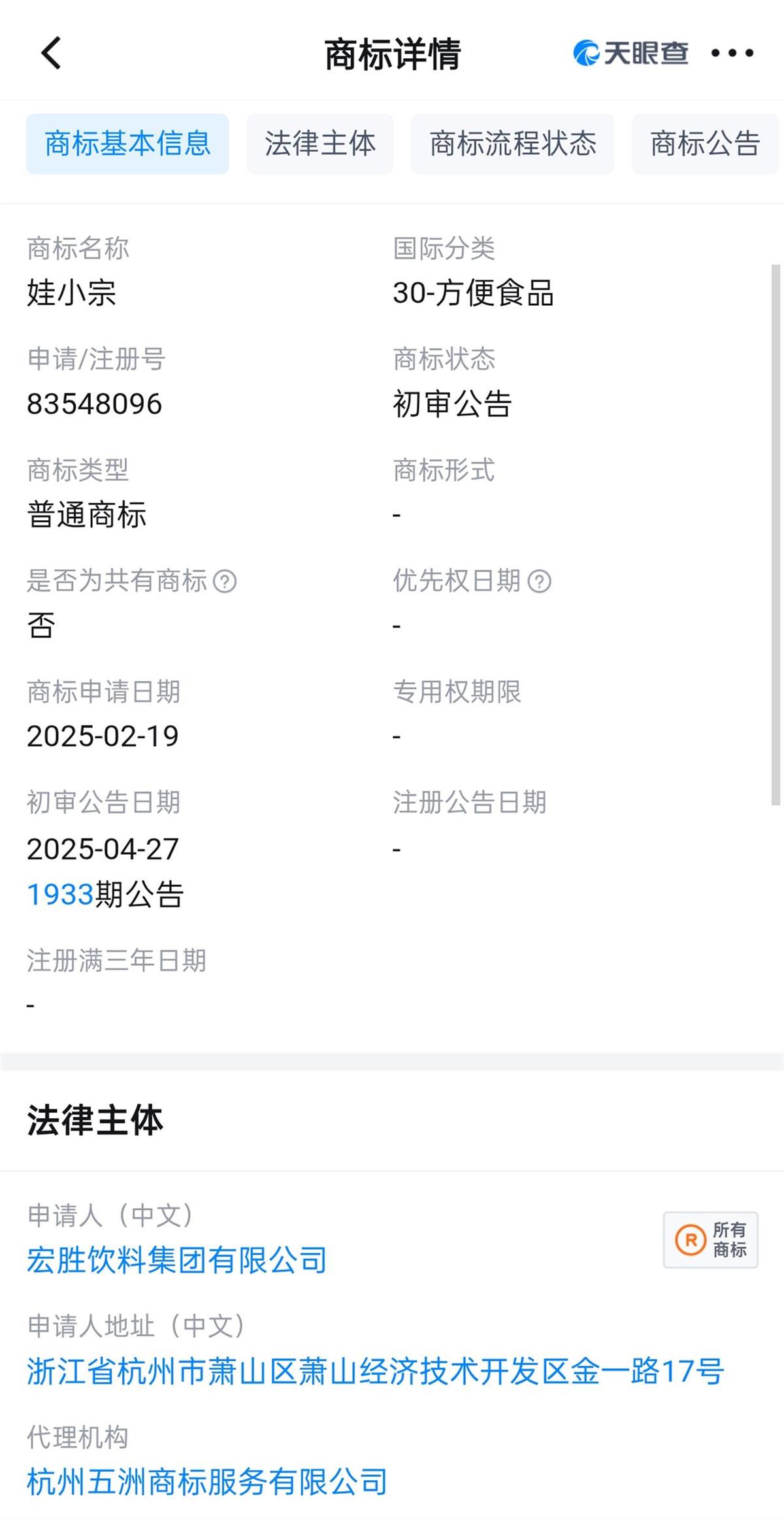Open the 商标流程状态 tab
Viewport: 784px width, 1520px height.
pyautogui.click(x=512, y=145)
